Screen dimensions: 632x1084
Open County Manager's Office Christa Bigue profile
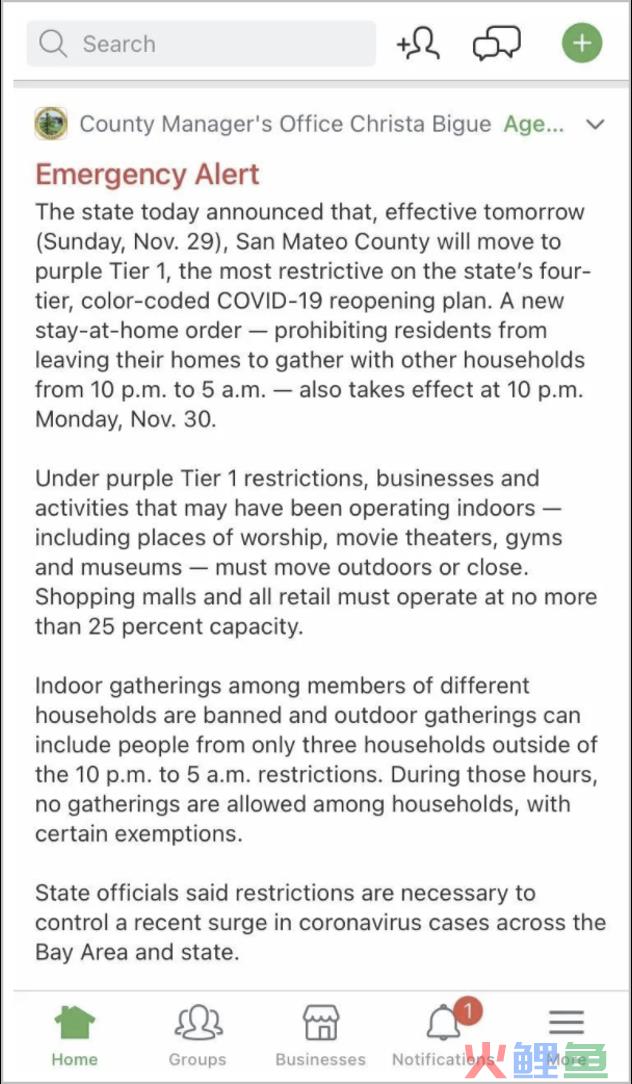pos(285,124)
